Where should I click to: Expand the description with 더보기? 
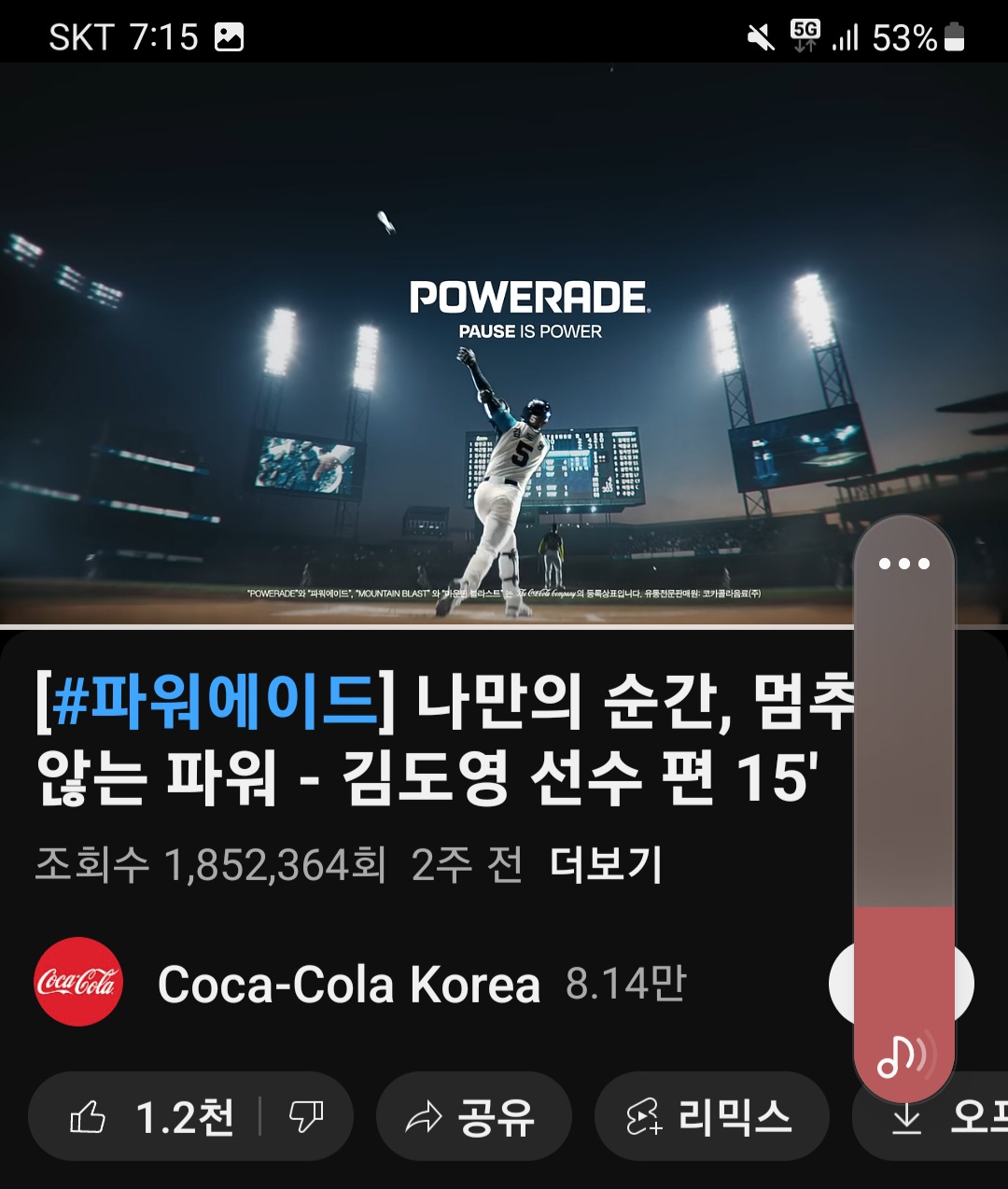pyautogui.click(x=606, y=865)
